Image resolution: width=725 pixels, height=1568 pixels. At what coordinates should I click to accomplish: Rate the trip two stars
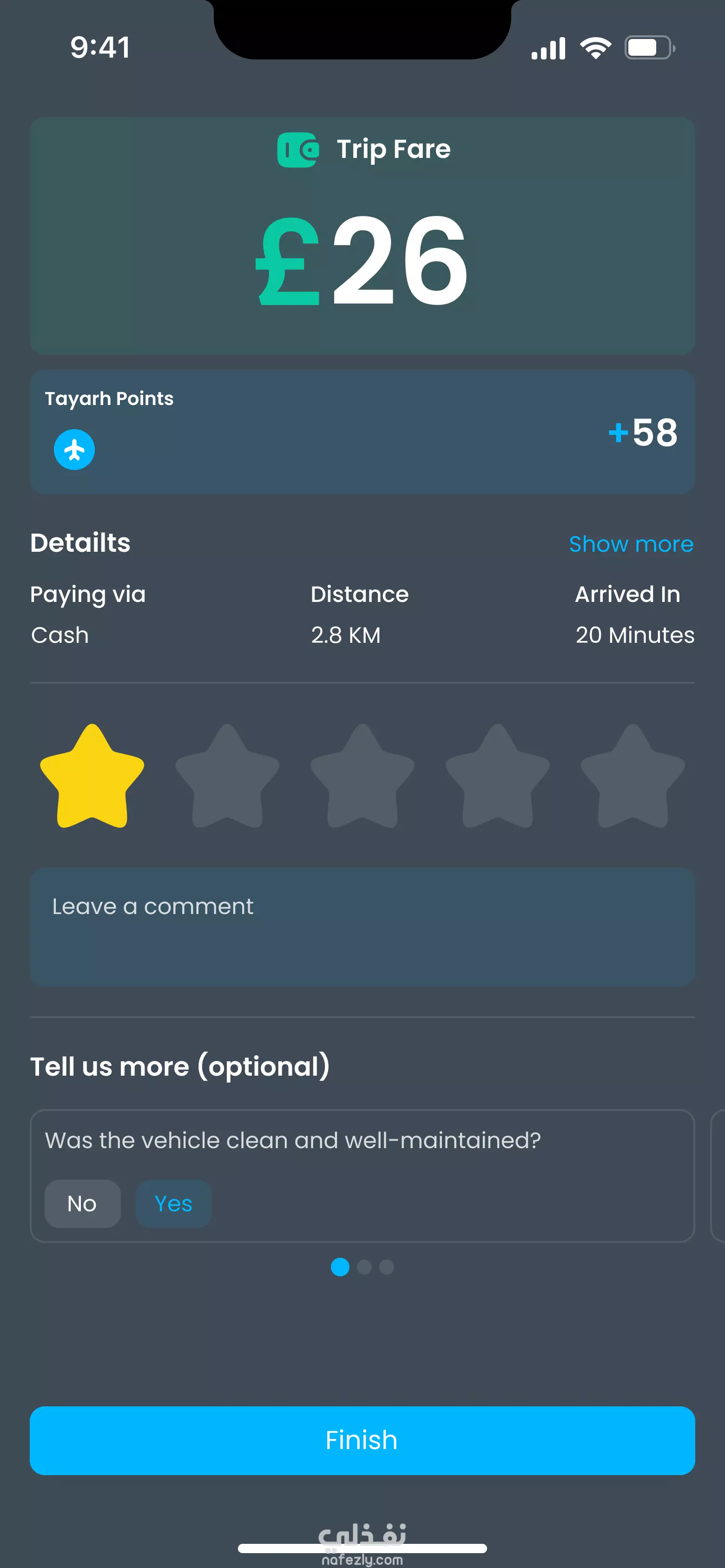pyautogui.click(x=227, y=776)
